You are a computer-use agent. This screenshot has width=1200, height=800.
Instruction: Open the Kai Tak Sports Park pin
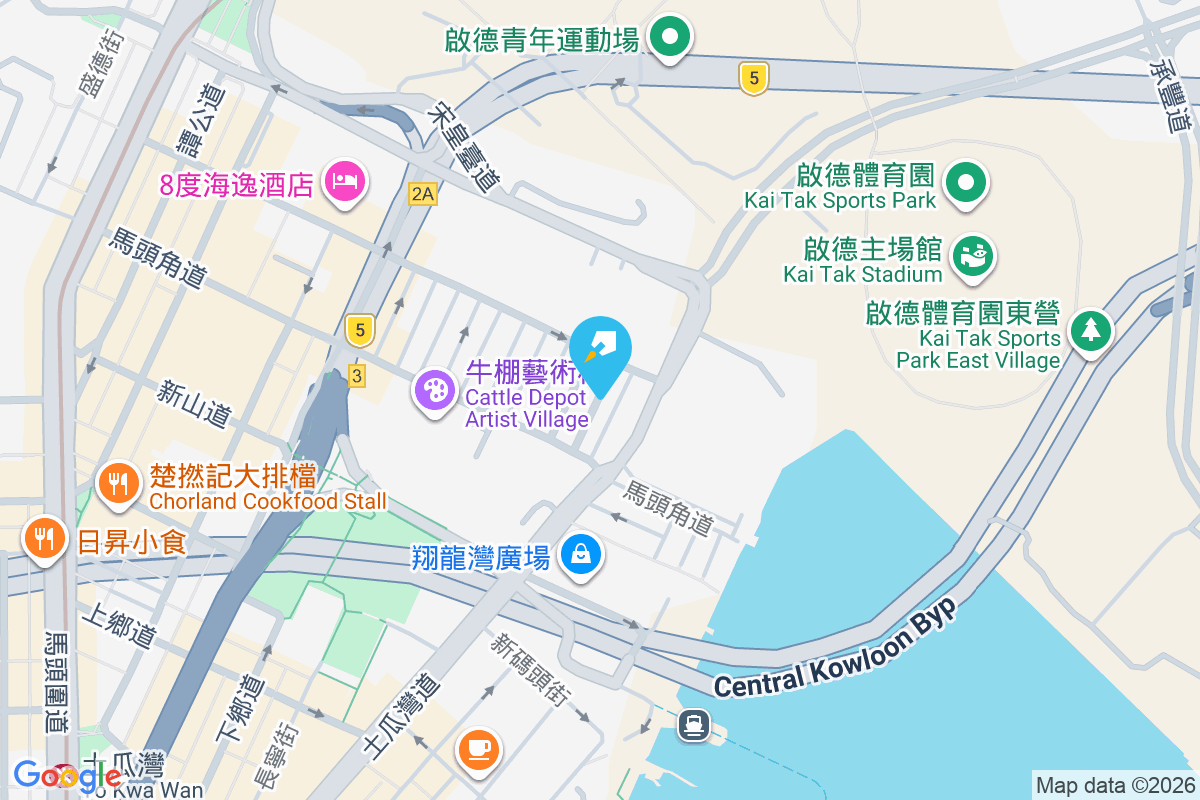coord(967,184)
